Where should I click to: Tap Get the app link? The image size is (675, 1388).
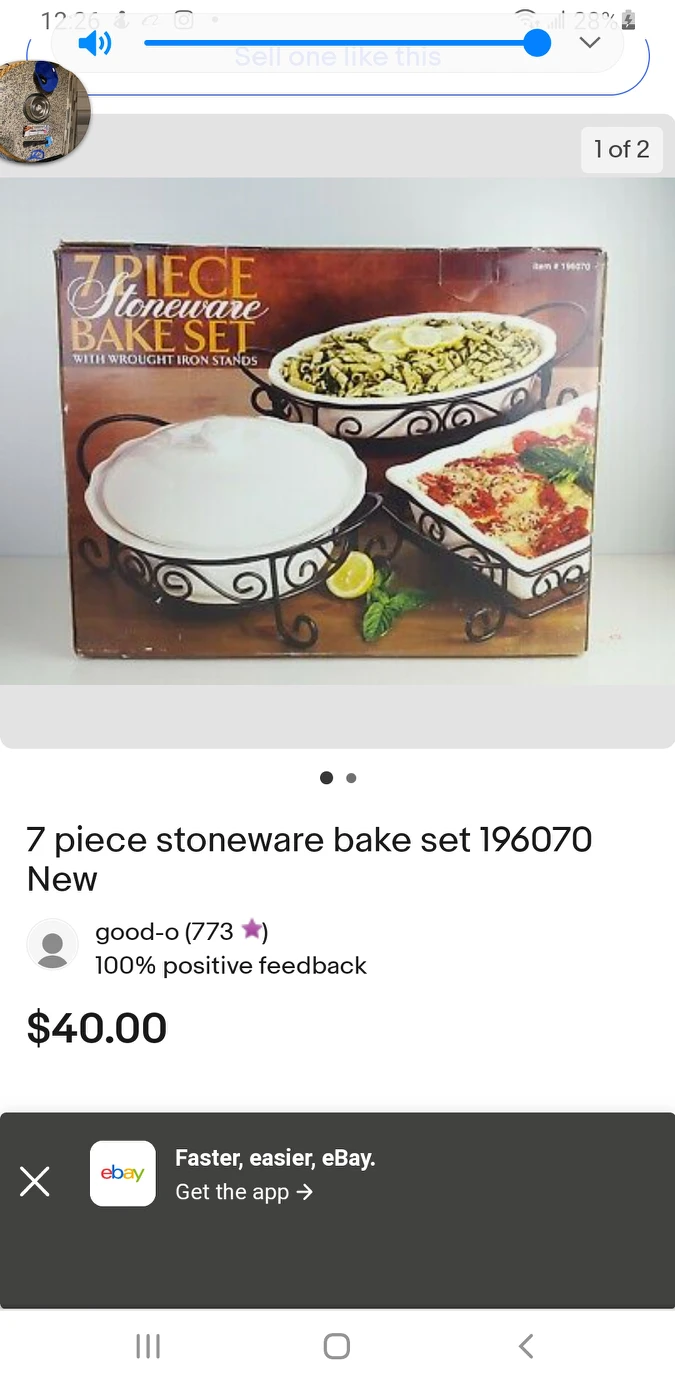point(244,1192)
